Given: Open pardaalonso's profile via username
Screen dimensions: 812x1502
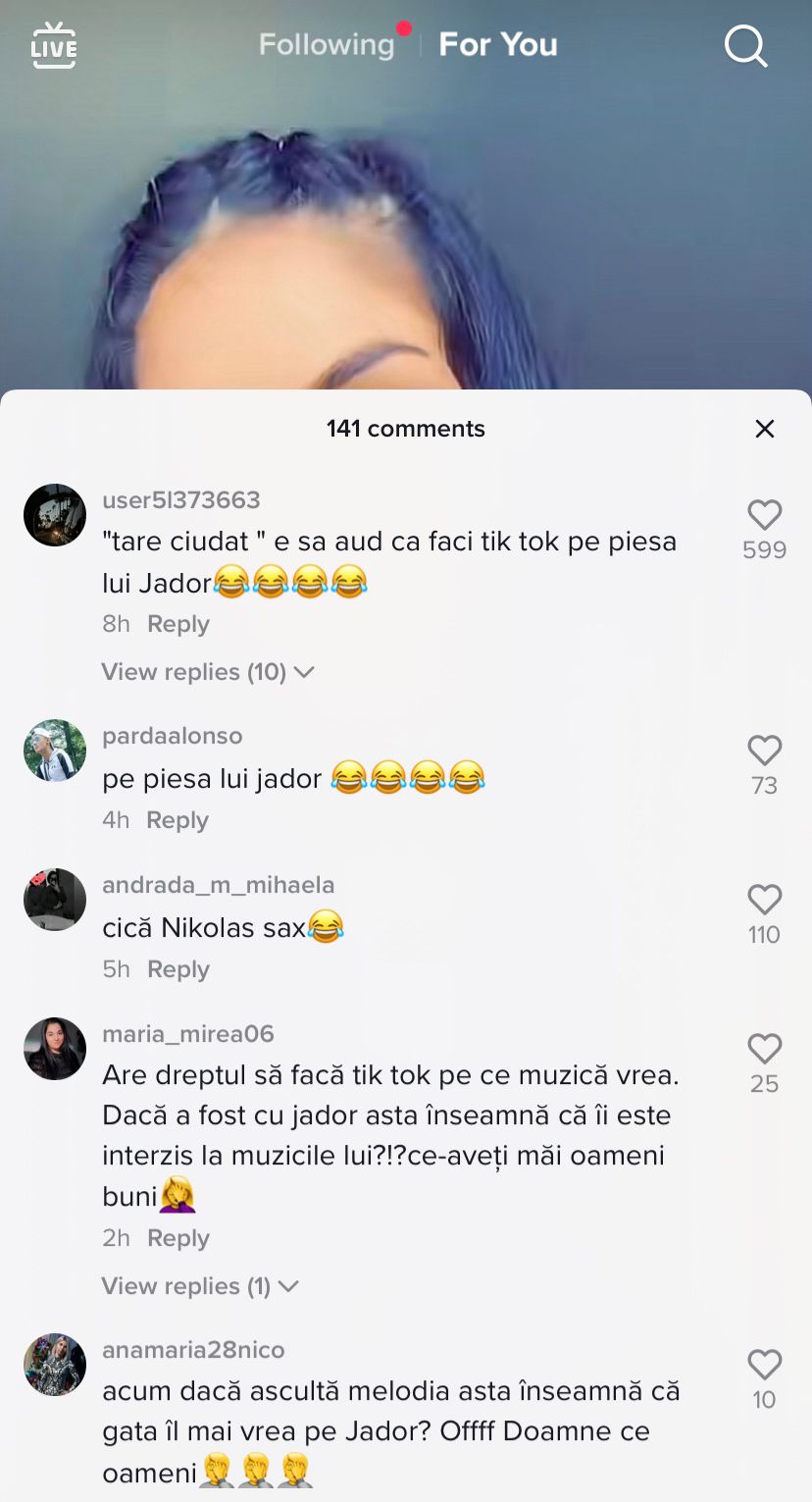Looking at the screenshot, I should point(173,736).
